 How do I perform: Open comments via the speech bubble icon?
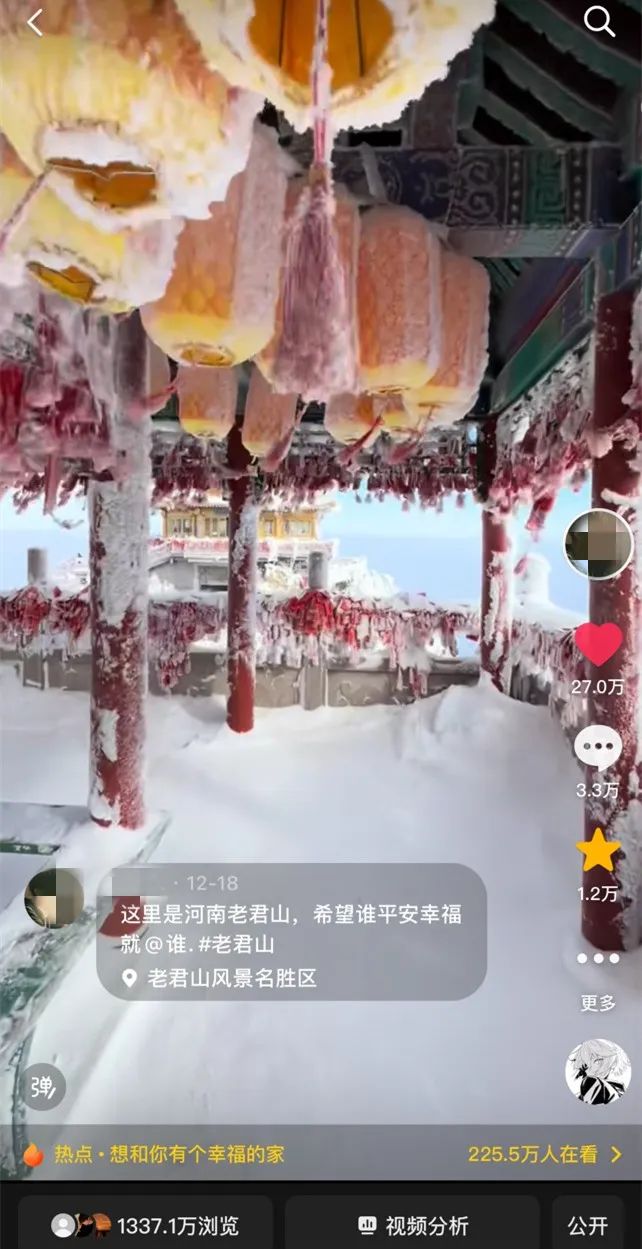pyautogui.click(x=598, y=747)
